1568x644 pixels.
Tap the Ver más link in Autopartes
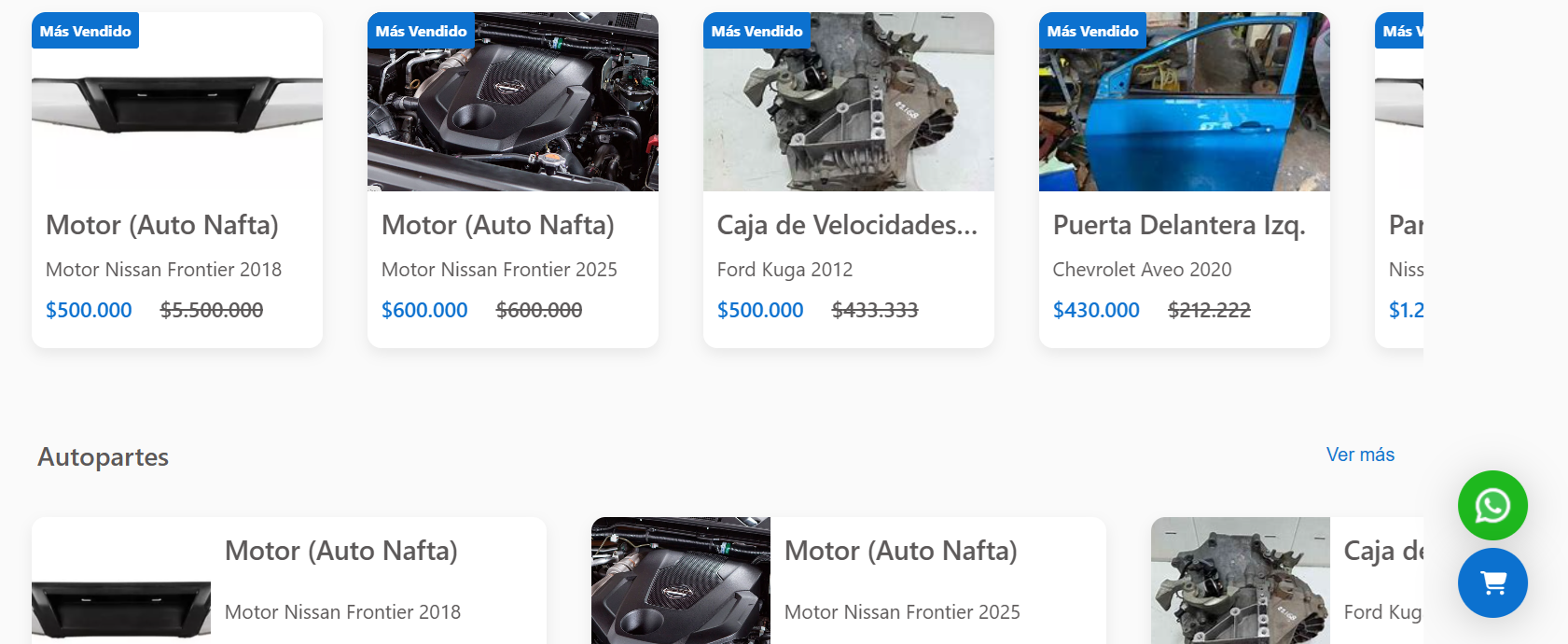pos(1360,455)
